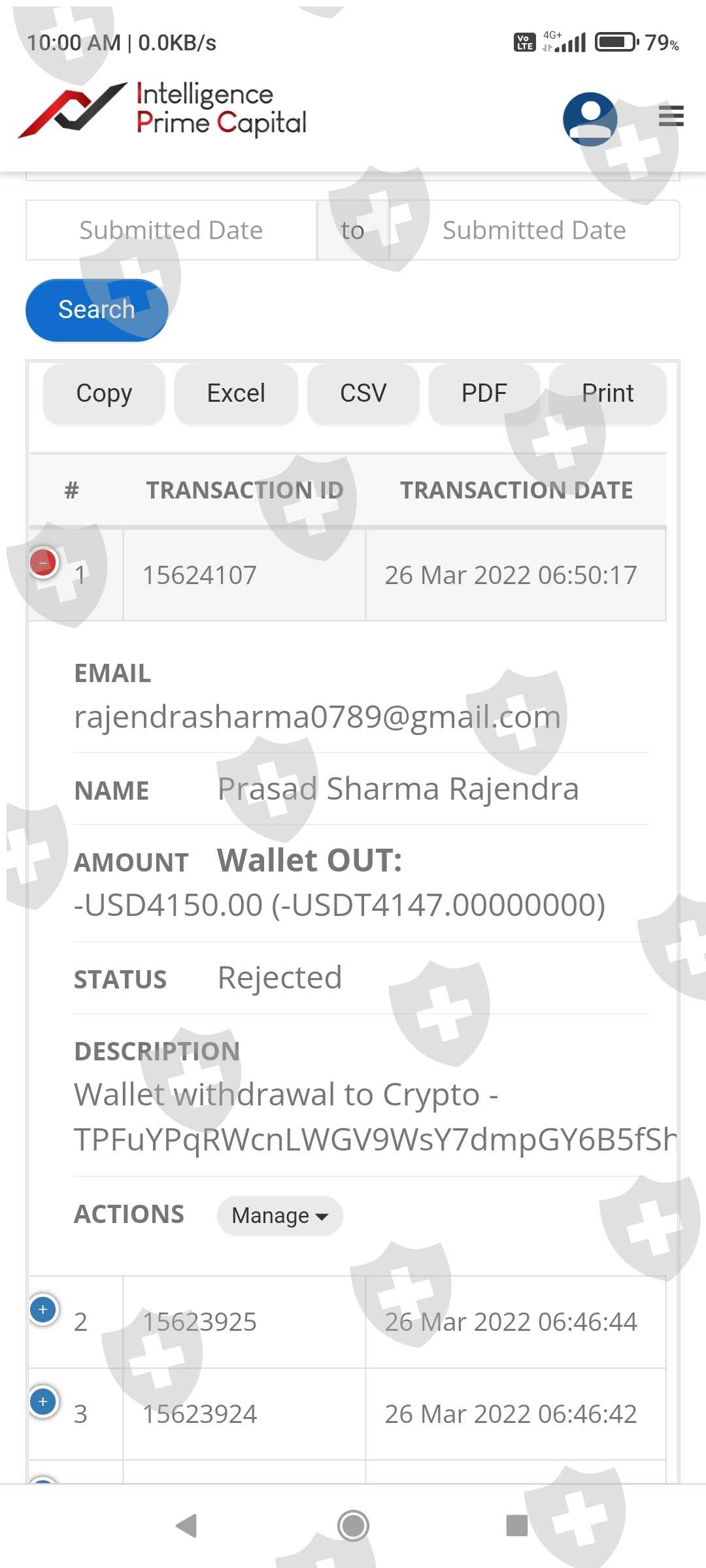Image resolution: width=706 pixels, height=1568 pixels.
Task: Expand transaction 15623924 details
Action: coord(43,1401)
